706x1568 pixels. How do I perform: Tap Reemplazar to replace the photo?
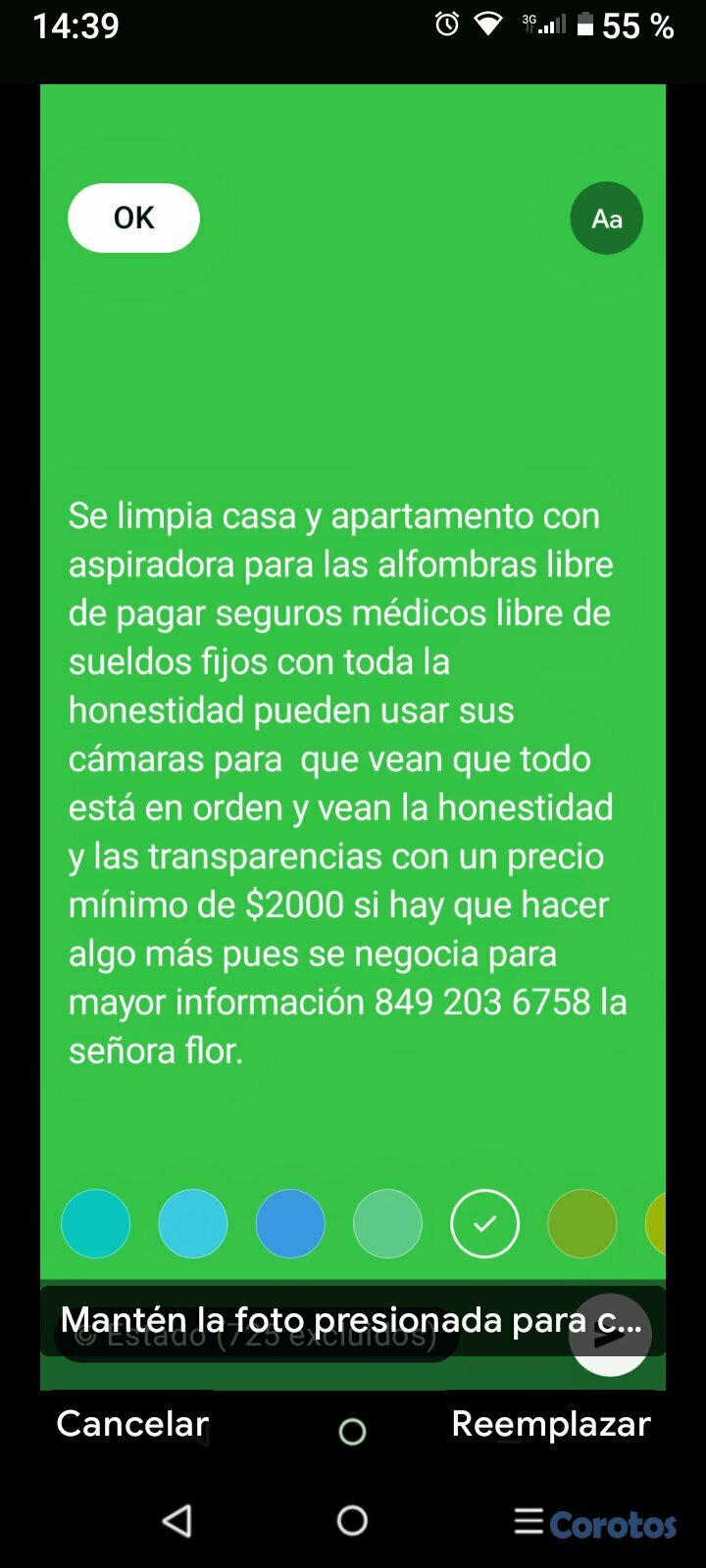click(x=550, y=1423)
